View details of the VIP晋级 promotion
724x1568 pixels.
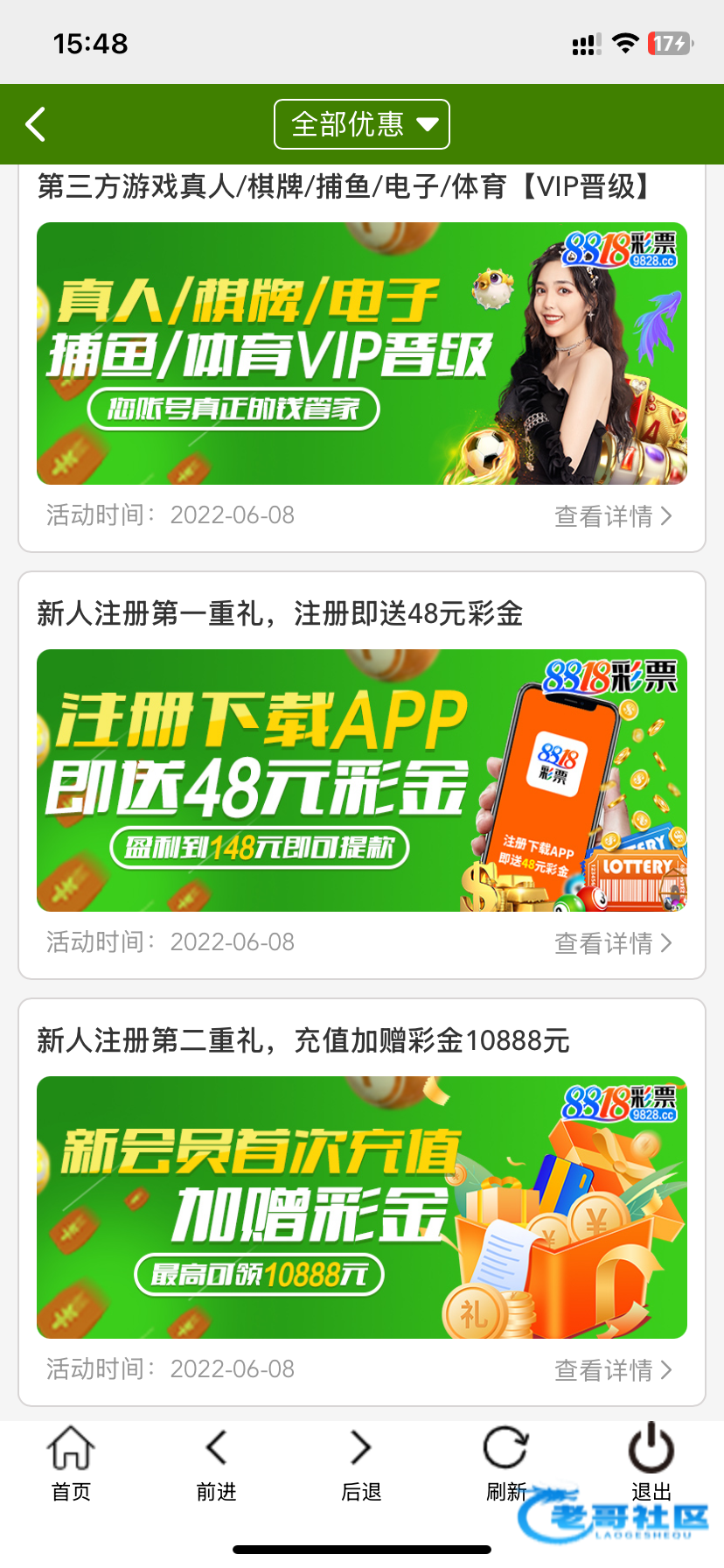tap(614, 516)
